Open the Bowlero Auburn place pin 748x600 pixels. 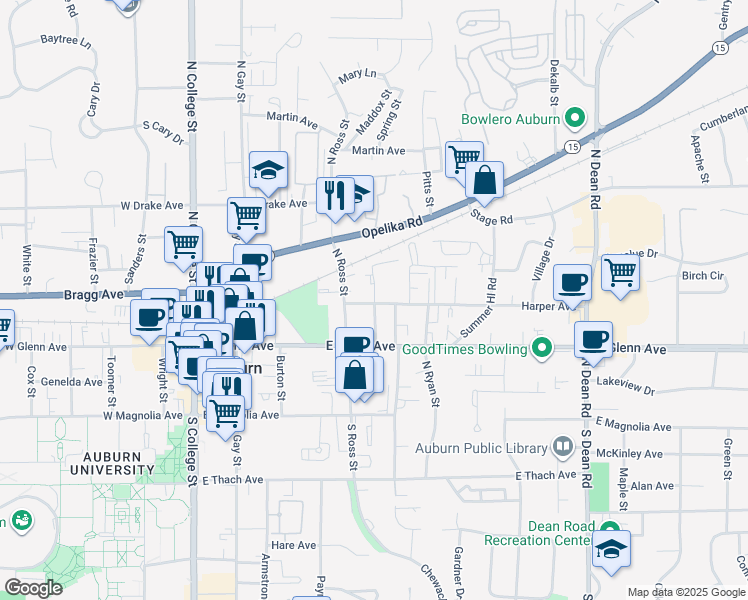(x=575, y=119)
